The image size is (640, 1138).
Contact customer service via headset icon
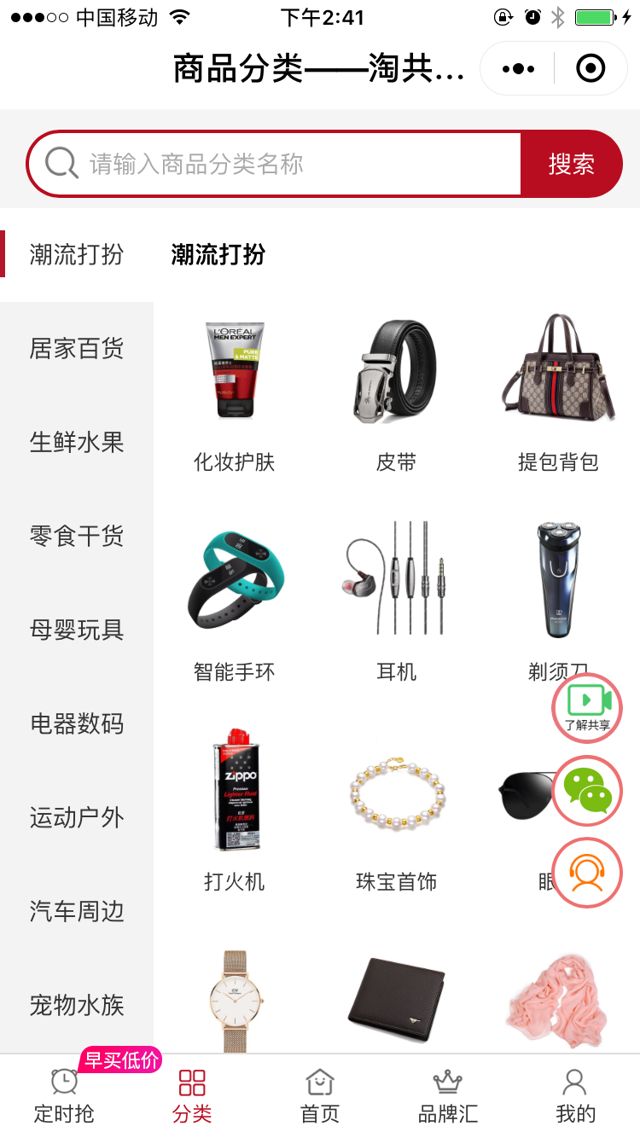tap(588, 873)
